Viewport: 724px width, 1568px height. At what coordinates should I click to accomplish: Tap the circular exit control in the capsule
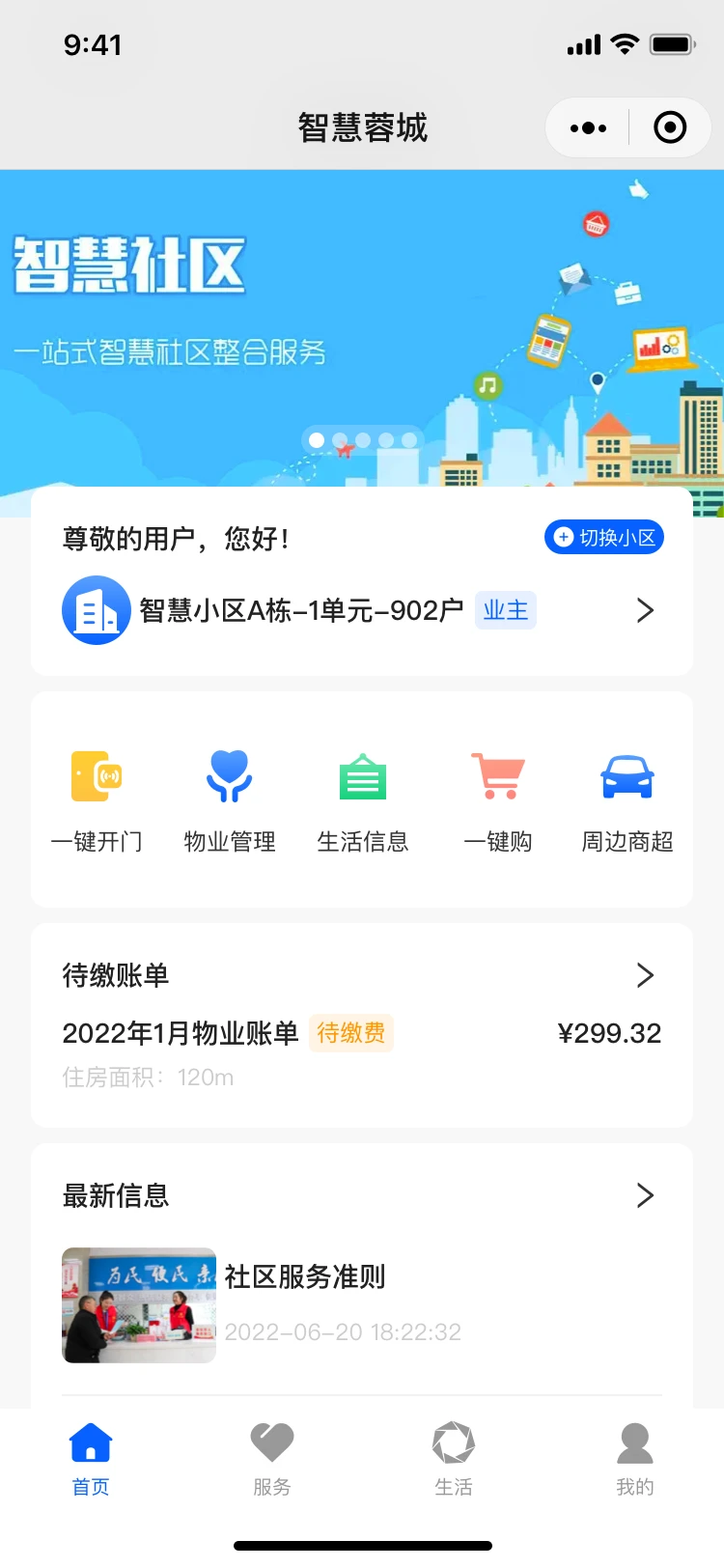(670, 126)
